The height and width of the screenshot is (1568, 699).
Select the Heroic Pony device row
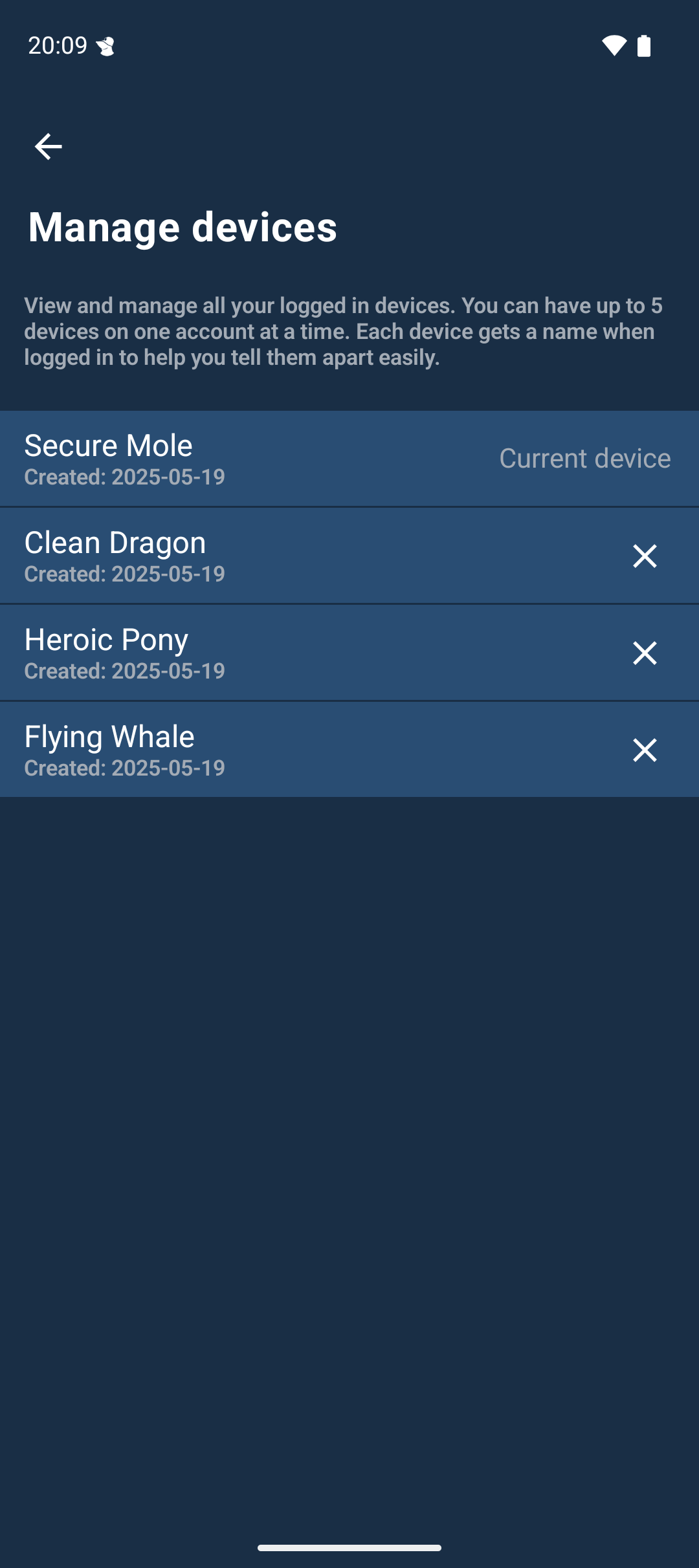point(259,652)
